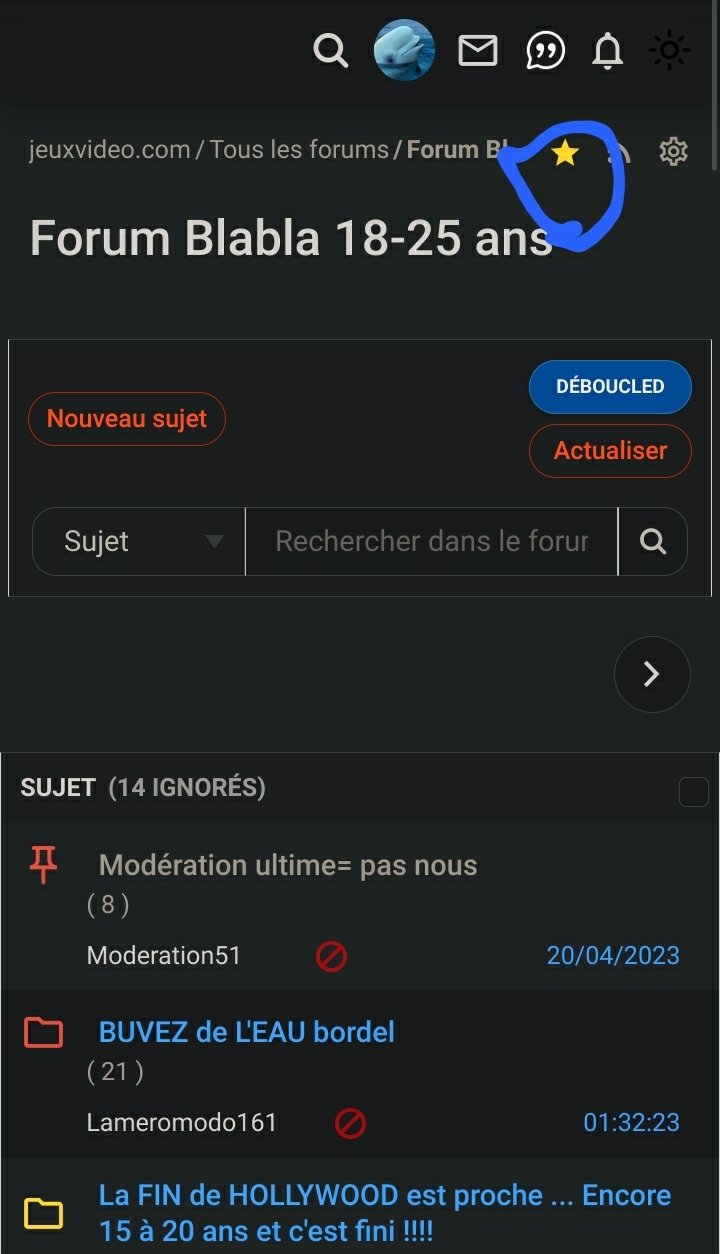This screenshot has height=1254, width=720.
Task: Tap the favorite star for this forum
Action: (x=565, y=152)
